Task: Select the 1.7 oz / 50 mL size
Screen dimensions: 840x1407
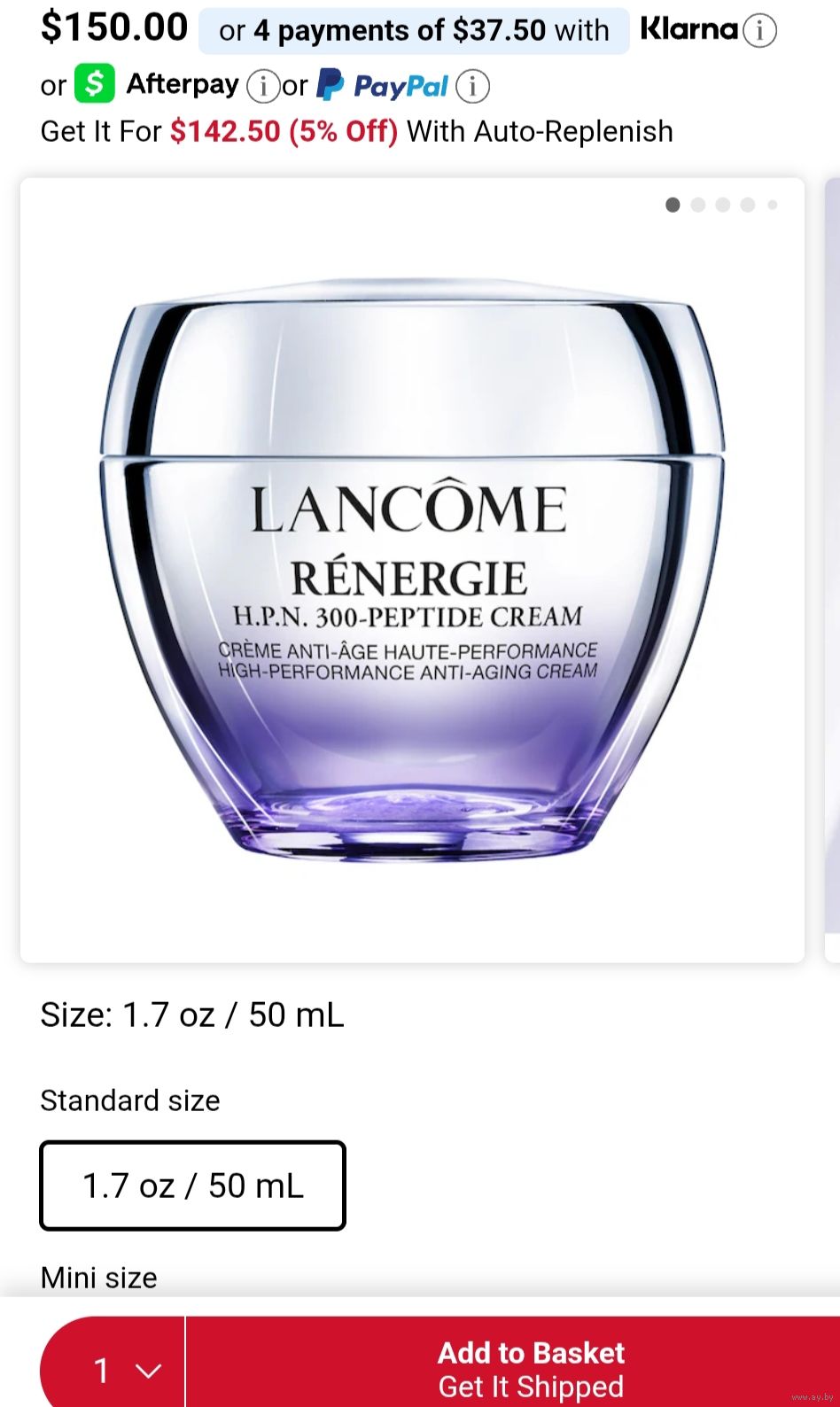Action: click(x=192, y=1185)
